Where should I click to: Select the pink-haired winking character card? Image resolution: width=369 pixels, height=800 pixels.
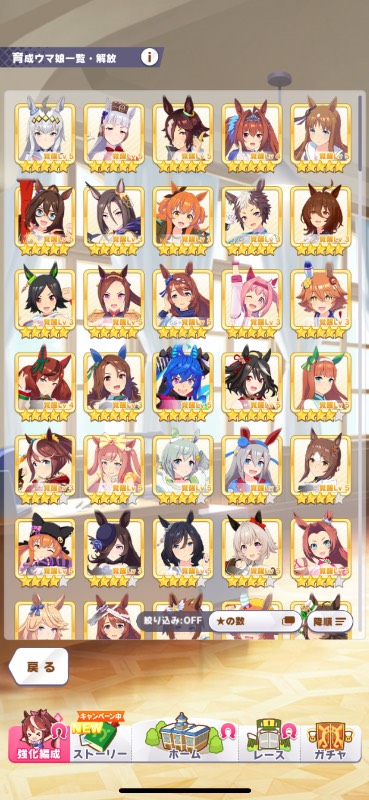click(x=252, y=303)
